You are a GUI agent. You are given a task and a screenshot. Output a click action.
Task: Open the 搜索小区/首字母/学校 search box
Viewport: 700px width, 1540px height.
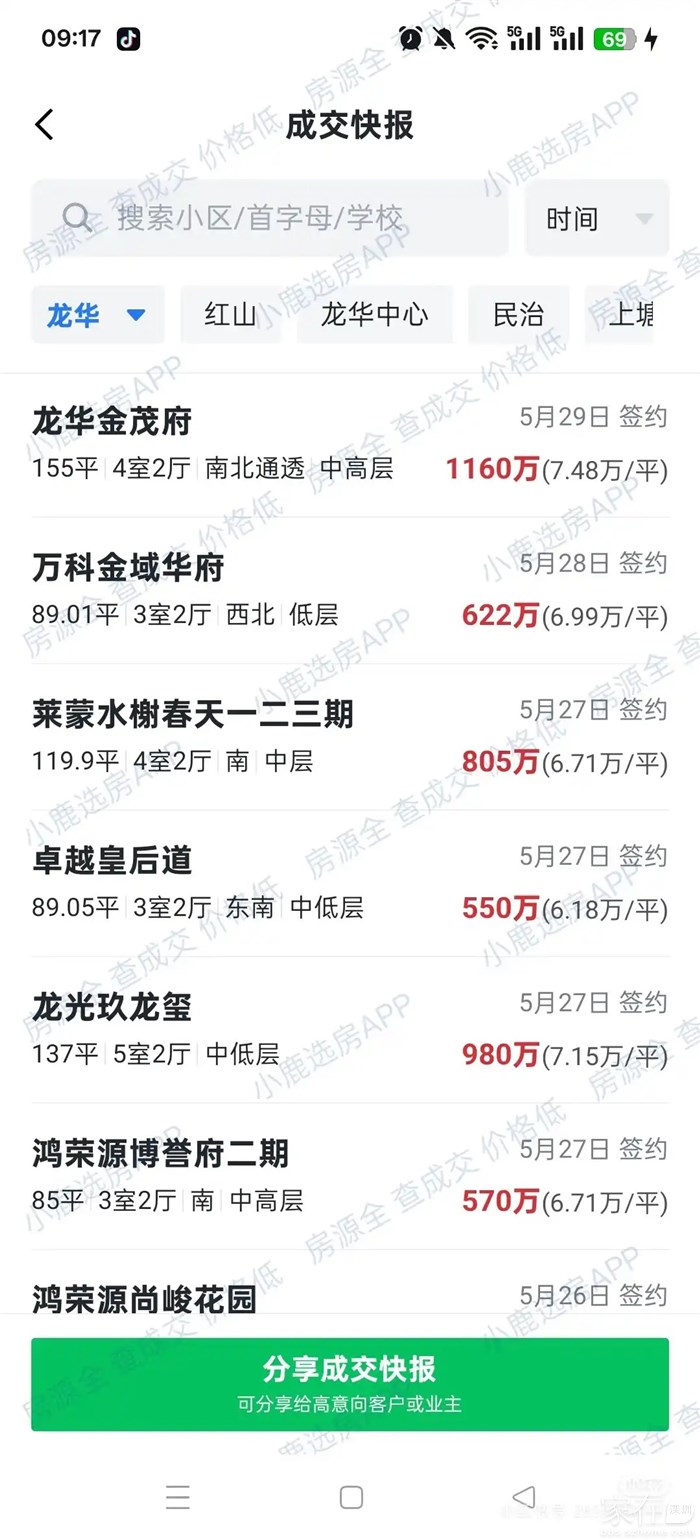[x=270, y=218]
